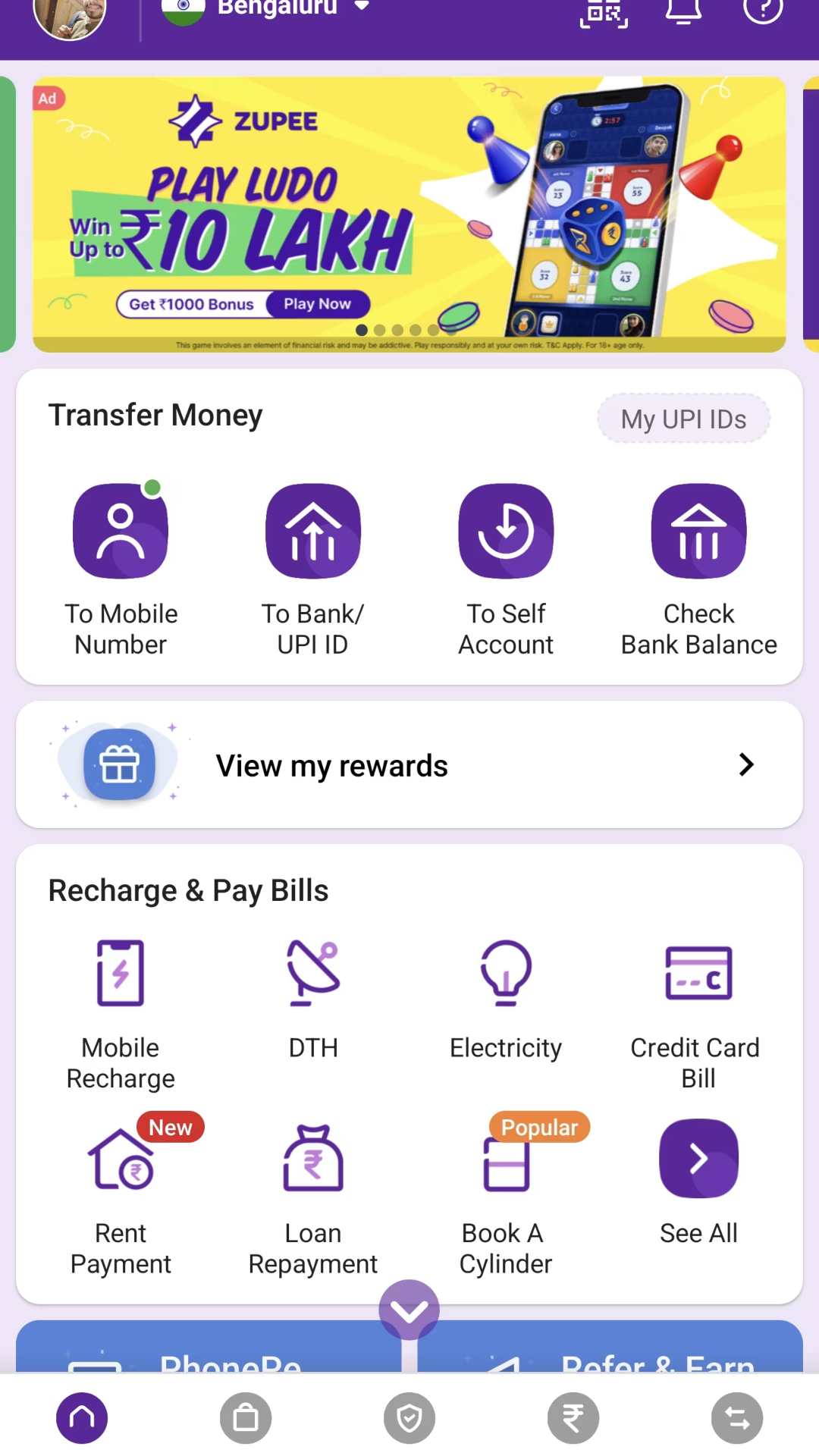Open the Zupee Ludo ad banner
819x1456 pixels.
coord(409,214)
